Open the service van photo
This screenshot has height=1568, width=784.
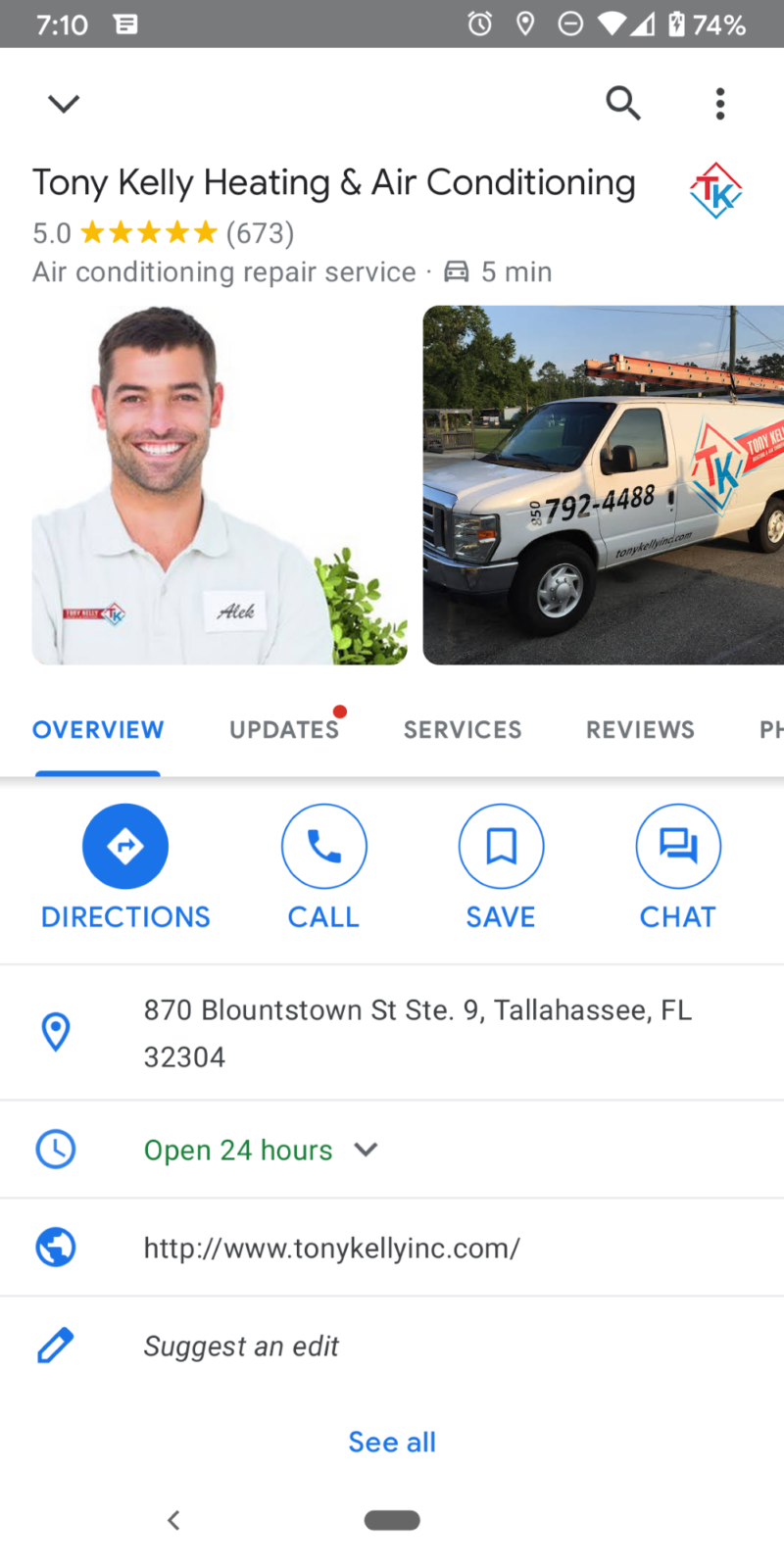[x=603, y=485]
